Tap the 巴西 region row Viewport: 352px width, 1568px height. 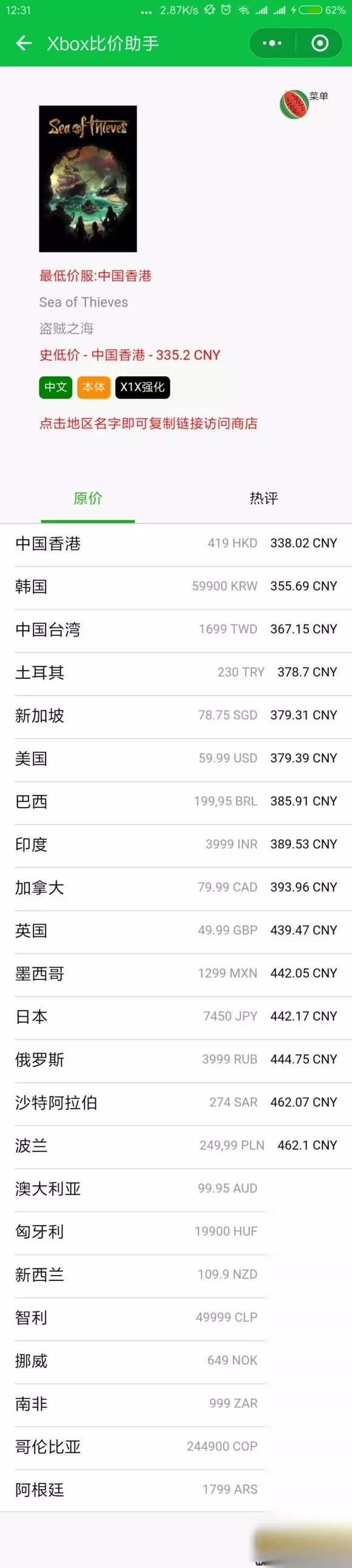point(176,802)
